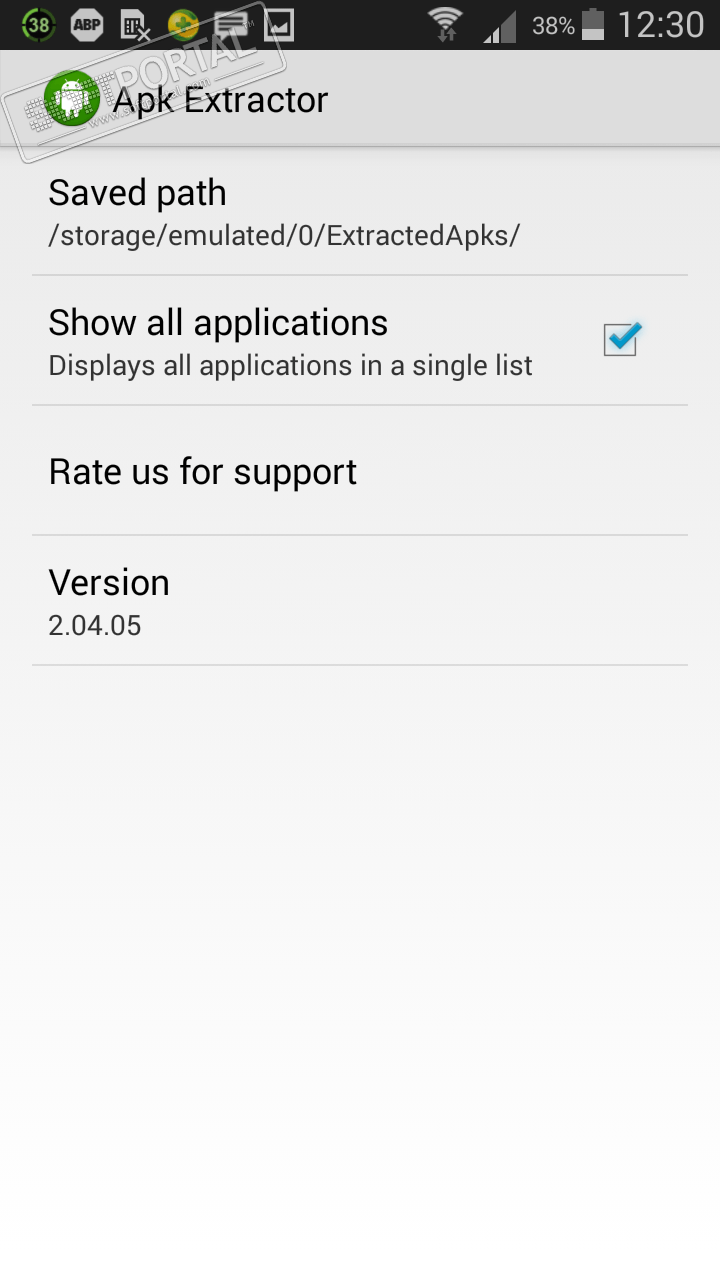The width and height of the screenshot is (720, 1280).
Task: Tap the Apk Extractor app icon
Action: 71,99
